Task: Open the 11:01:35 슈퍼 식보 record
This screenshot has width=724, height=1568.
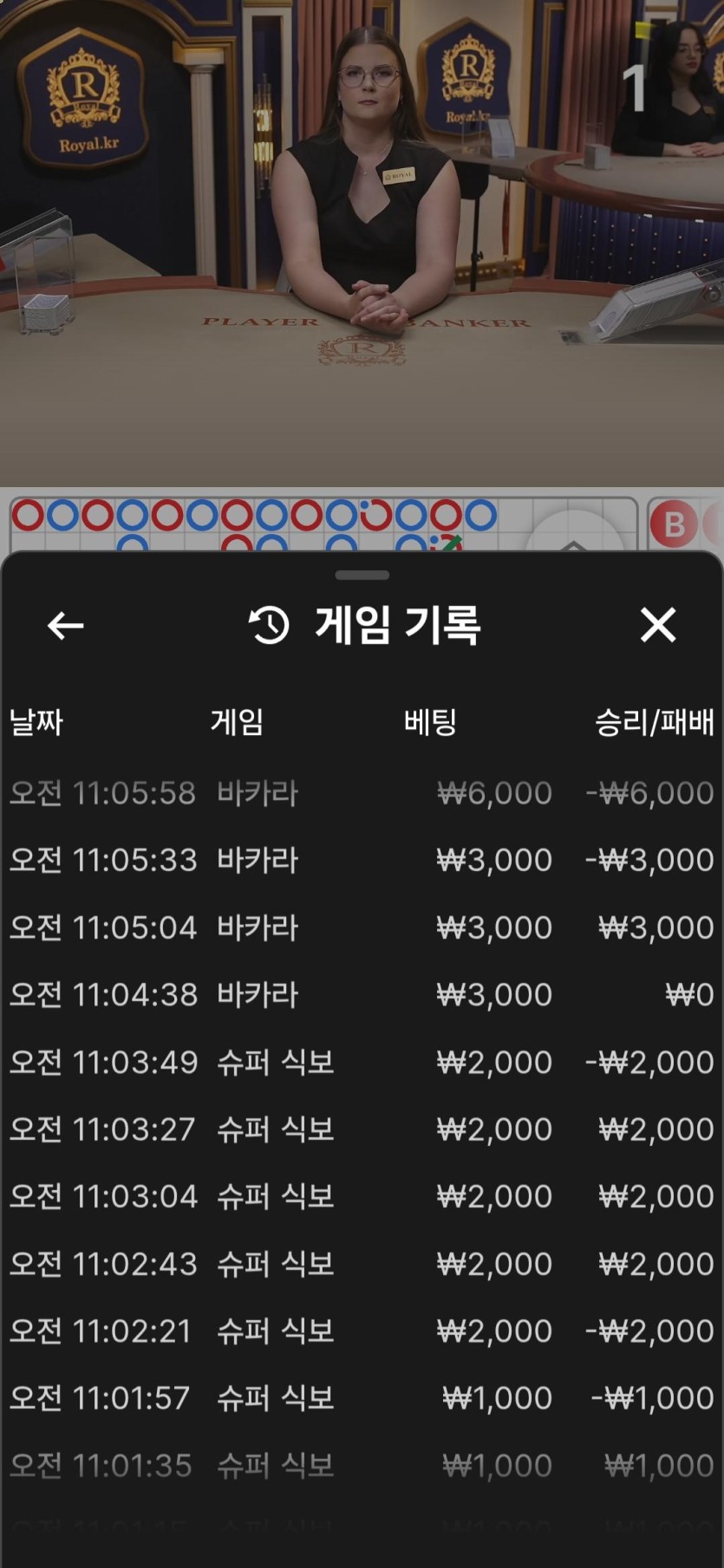Action: pos(362,1466)
